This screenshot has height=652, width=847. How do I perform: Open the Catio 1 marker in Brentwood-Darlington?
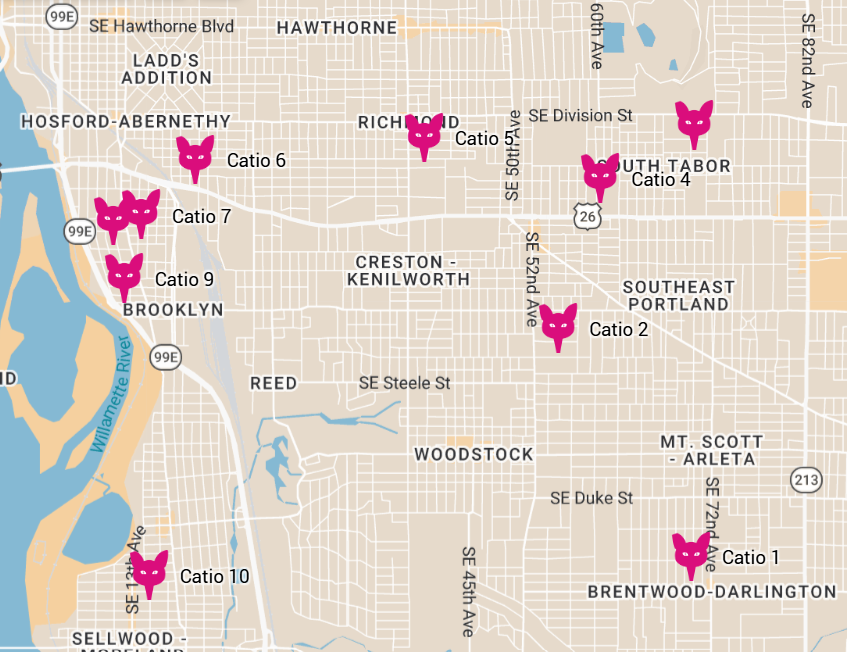click(691, 554)
